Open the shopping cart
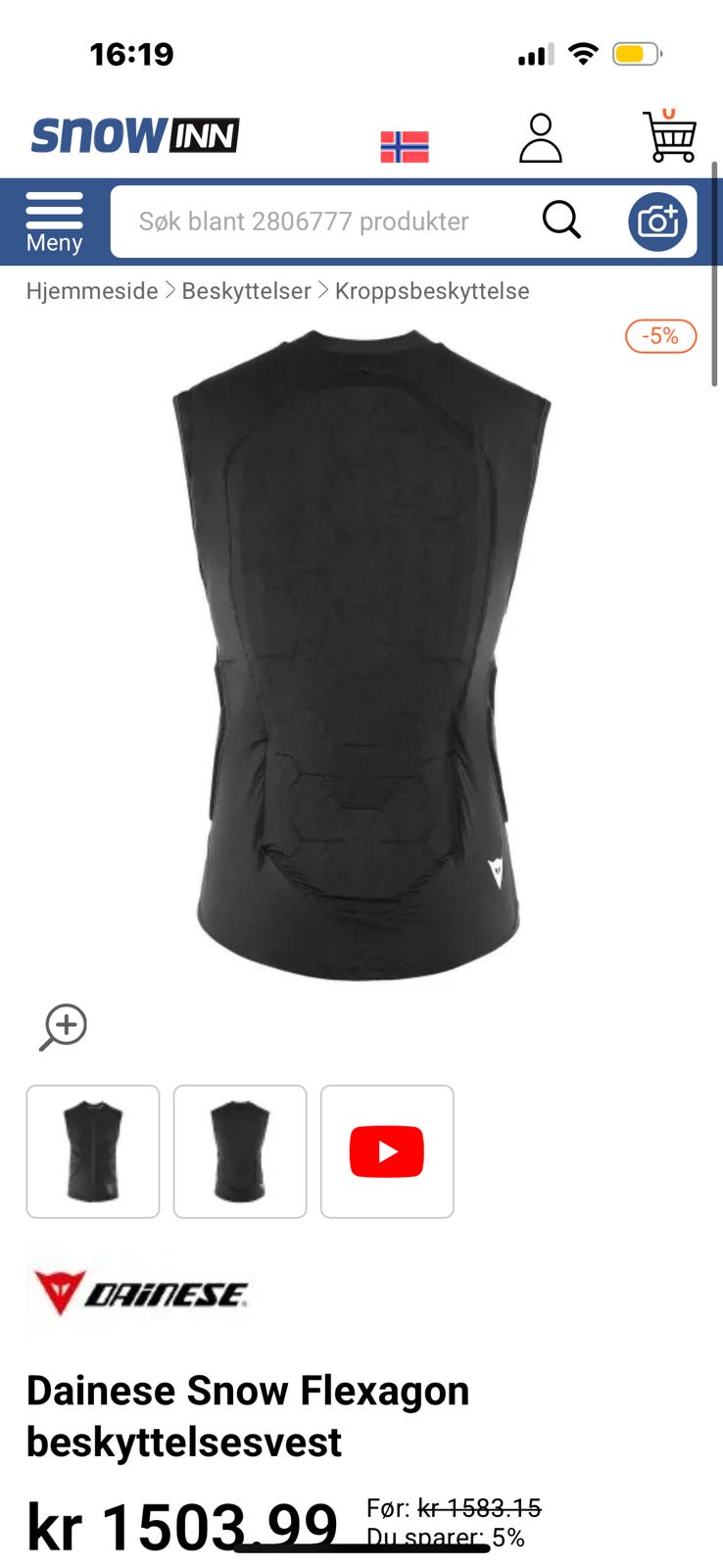The width and height of the screenshot is (723, 1568). tap(669, 136)
